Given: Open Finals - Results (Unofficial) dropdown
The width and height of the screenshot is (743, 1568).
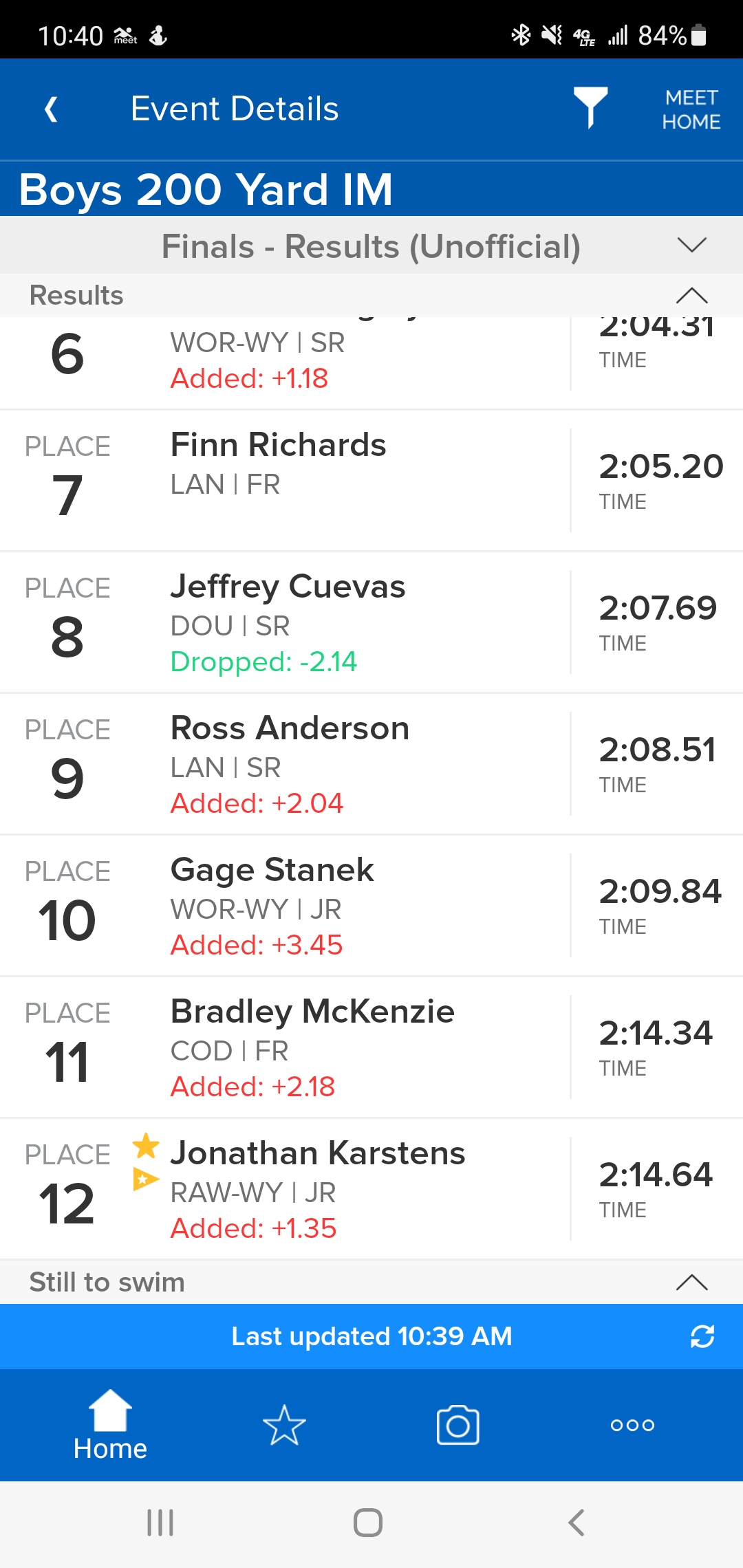Looking at the screenshot, I should 691,246.
